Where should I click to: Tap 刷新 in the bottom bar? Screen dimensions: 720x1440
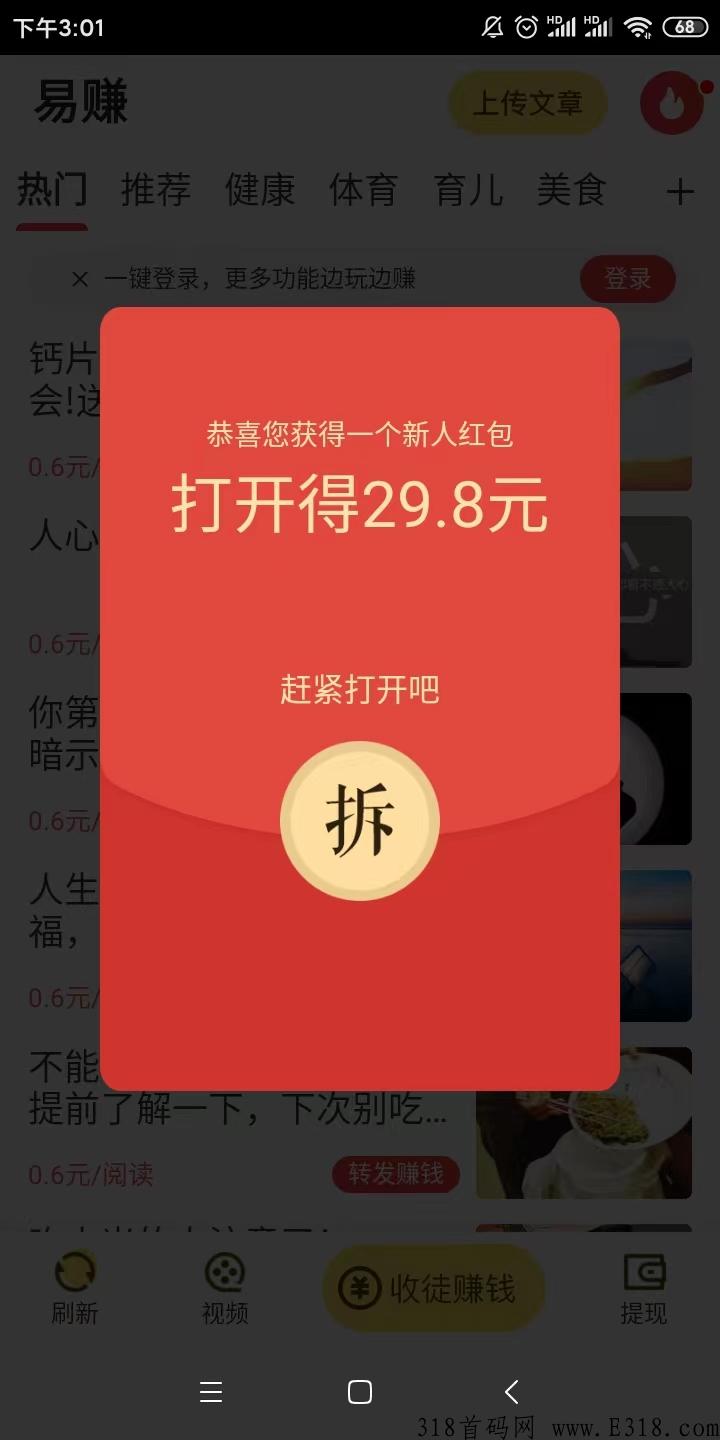pyautogui.click(x=75, y=1288)
